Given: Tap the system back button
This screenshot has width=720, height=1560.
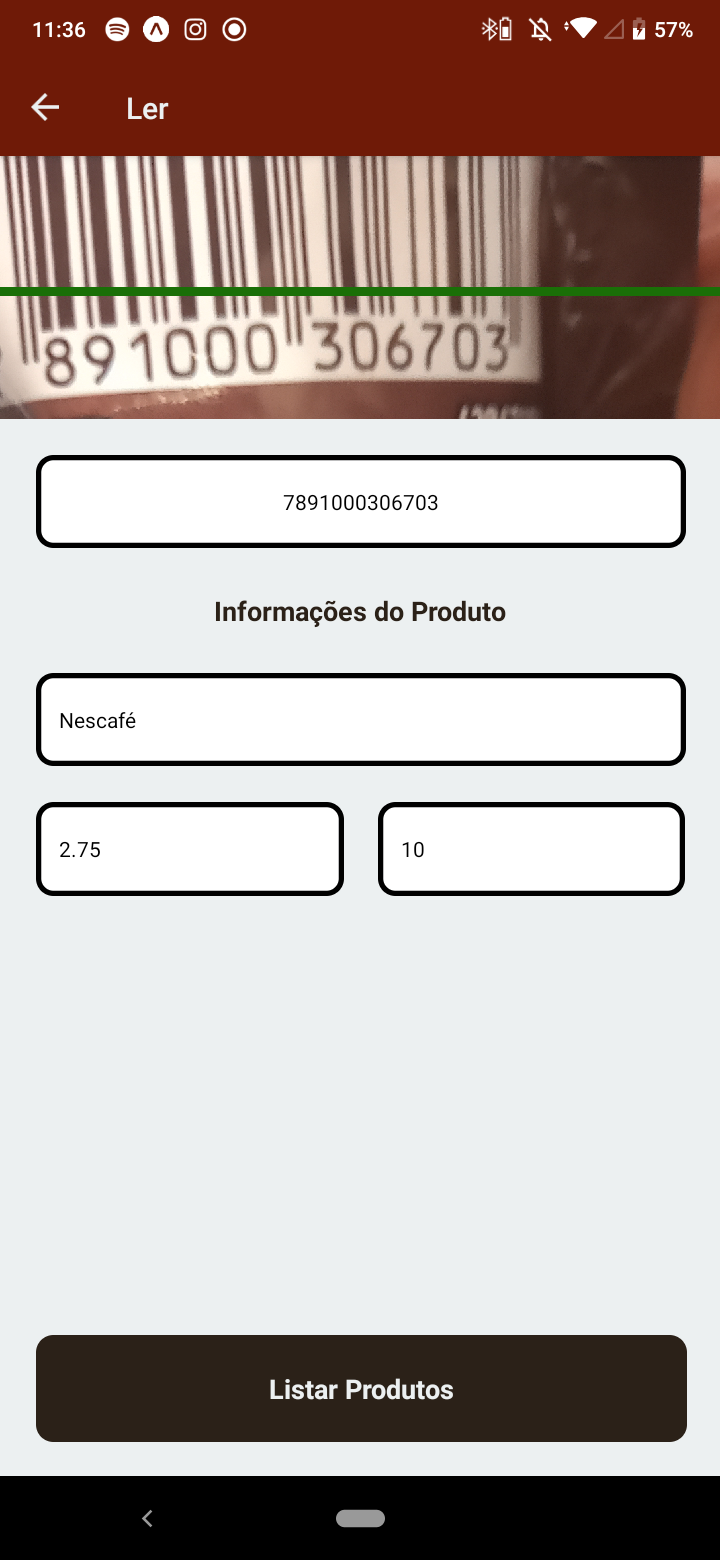Looking at the screenshot, I should tap(147, 1518).
